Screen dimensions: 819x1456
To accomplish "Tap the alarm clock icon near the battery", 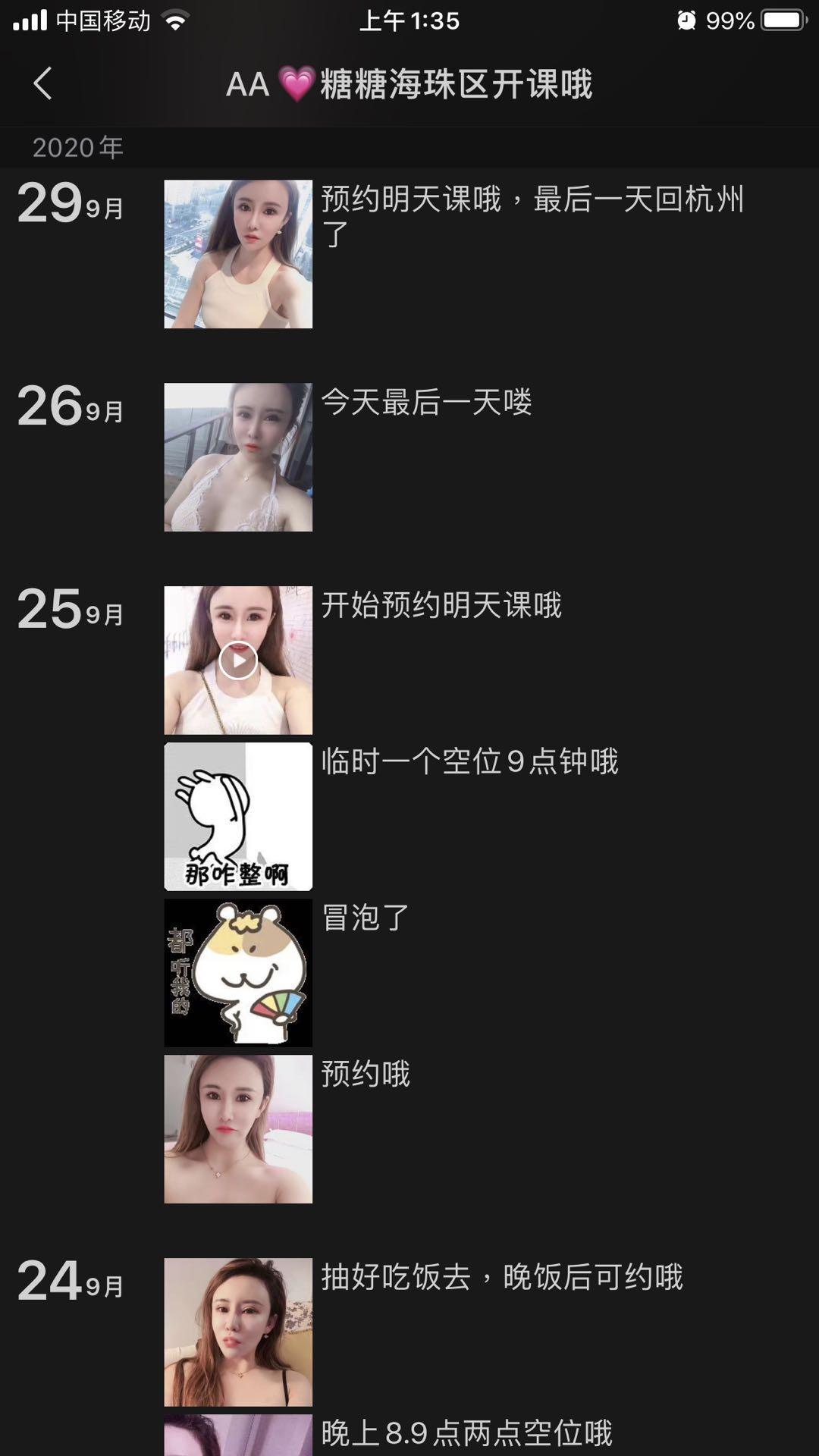I will coord(686,21).
